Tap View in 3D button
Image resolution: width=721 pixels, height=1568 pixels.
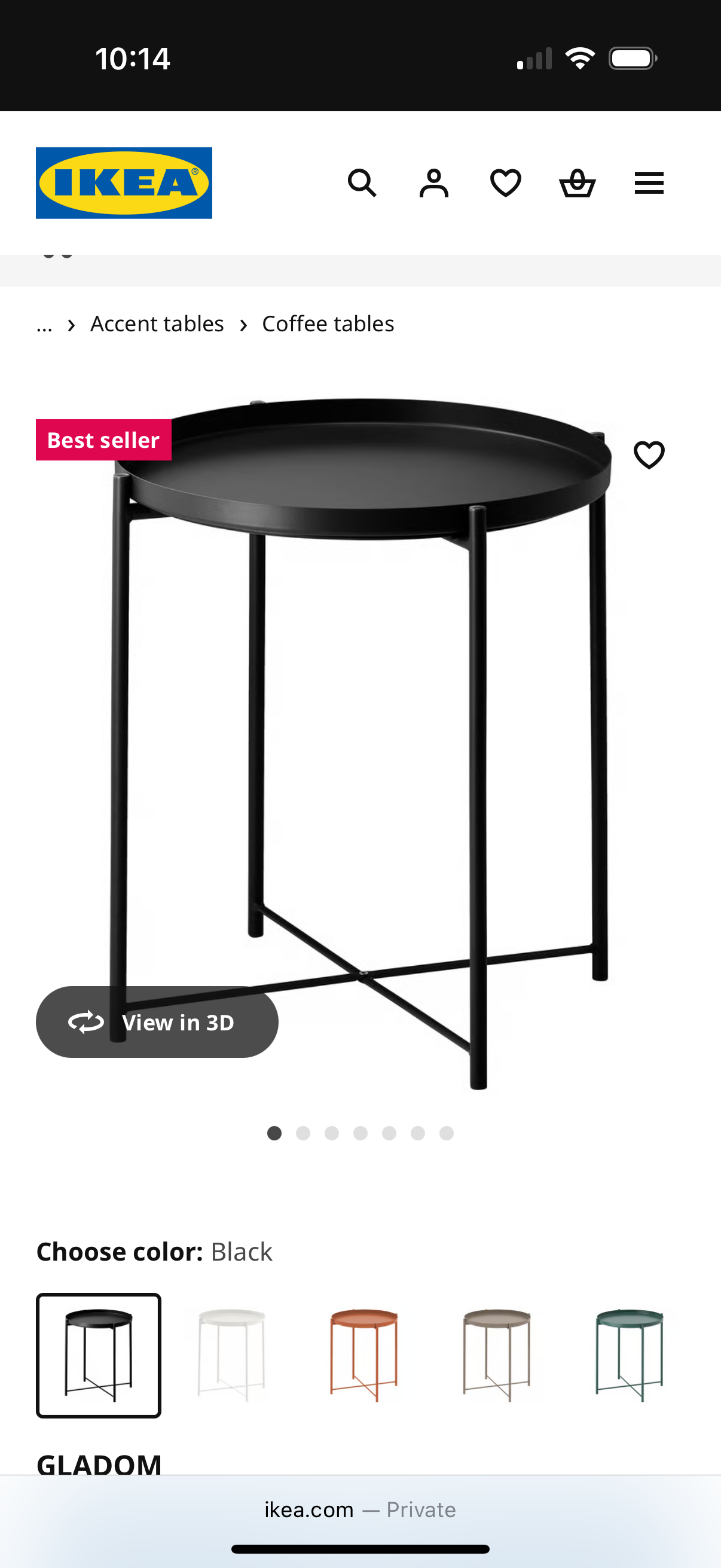(157, 1022)
